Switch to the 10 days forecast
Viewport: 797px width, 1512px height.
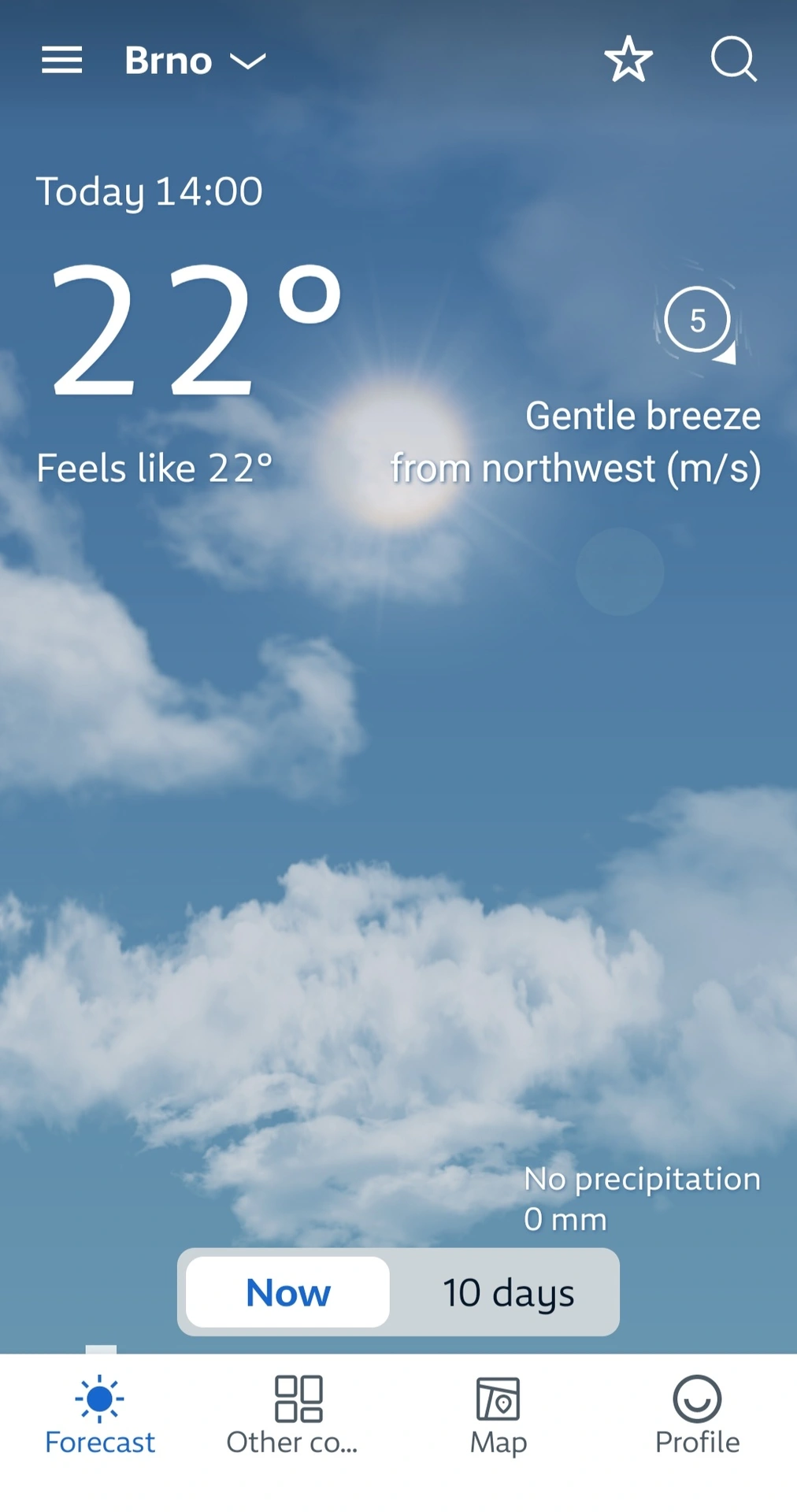[x=508, y=1292]
